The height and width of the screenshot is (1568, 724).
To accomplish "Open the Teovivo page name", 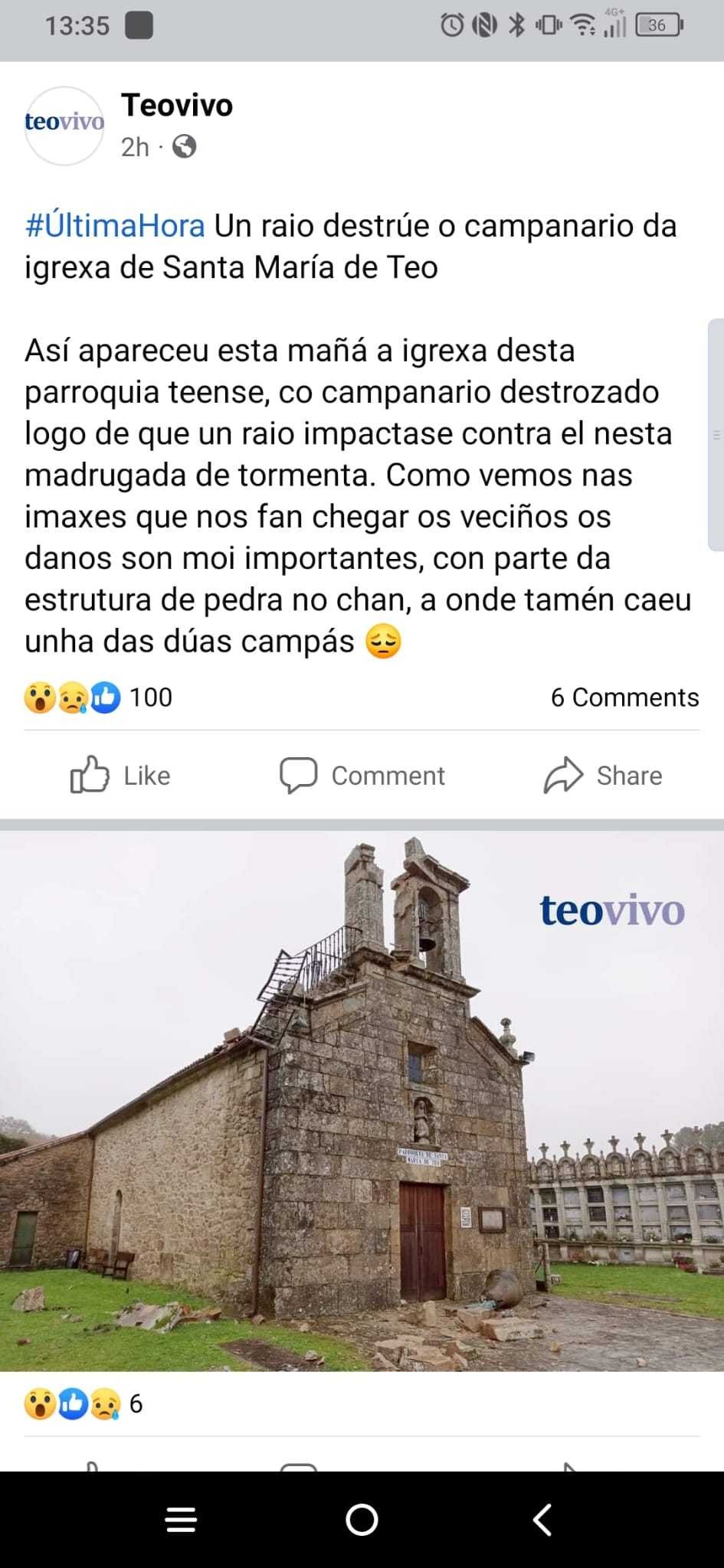I will tap(177, 106).
